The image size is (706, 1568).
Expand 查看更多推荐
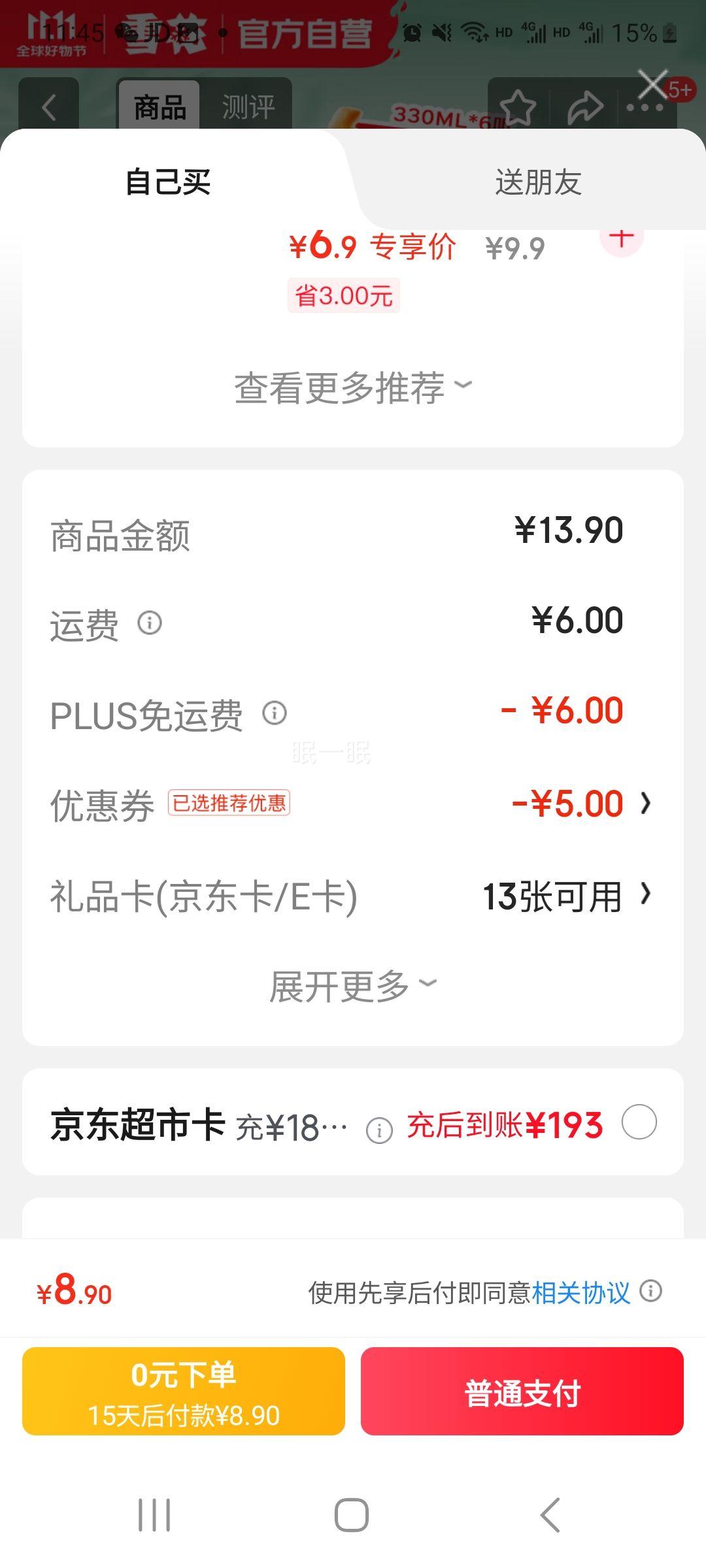[352, 387]
